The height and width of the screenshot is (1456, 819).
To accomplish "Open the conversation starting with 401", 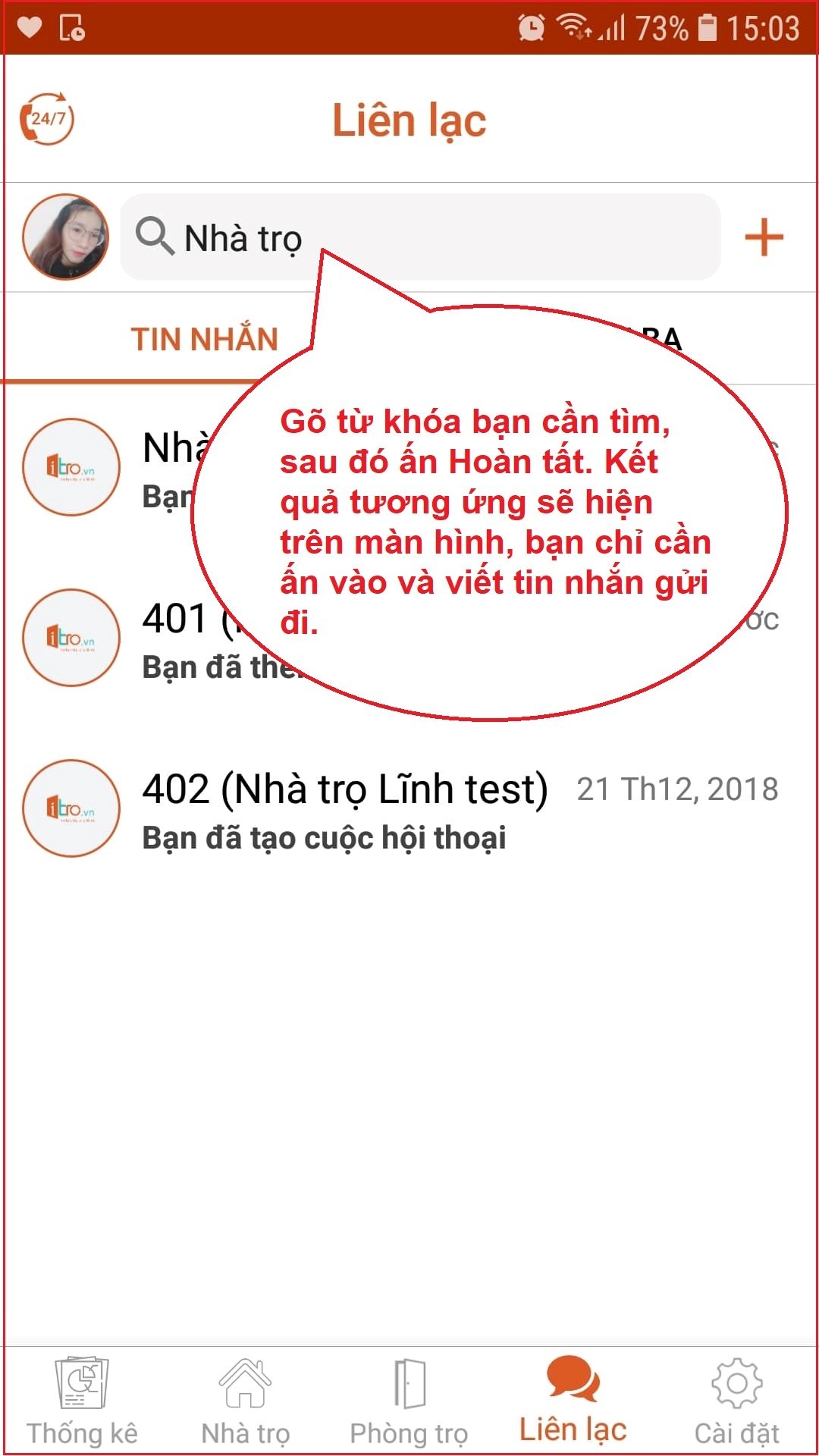I will (167, 639).
